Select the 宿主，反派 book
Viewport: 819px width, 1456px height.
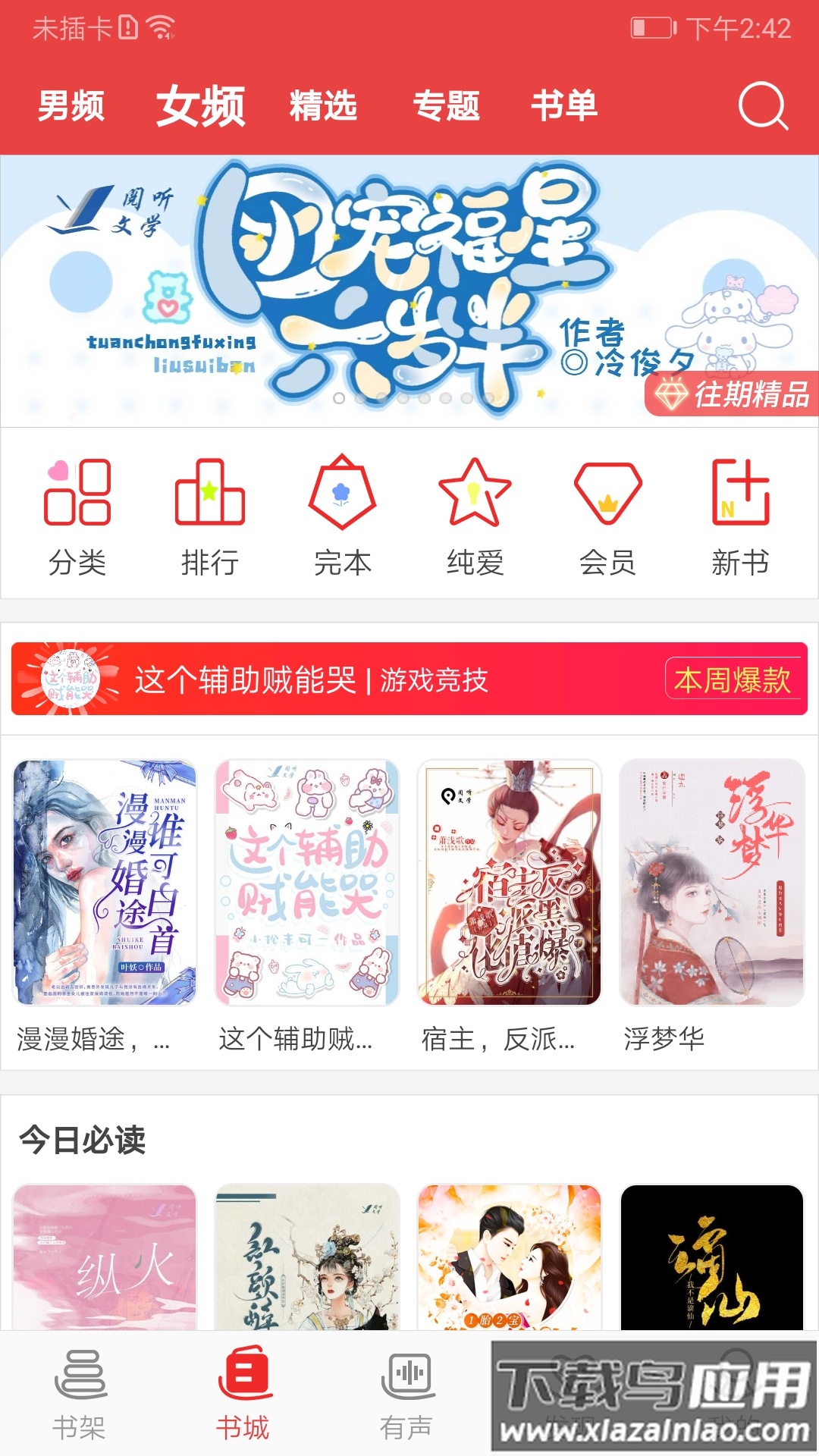(510, 883)
